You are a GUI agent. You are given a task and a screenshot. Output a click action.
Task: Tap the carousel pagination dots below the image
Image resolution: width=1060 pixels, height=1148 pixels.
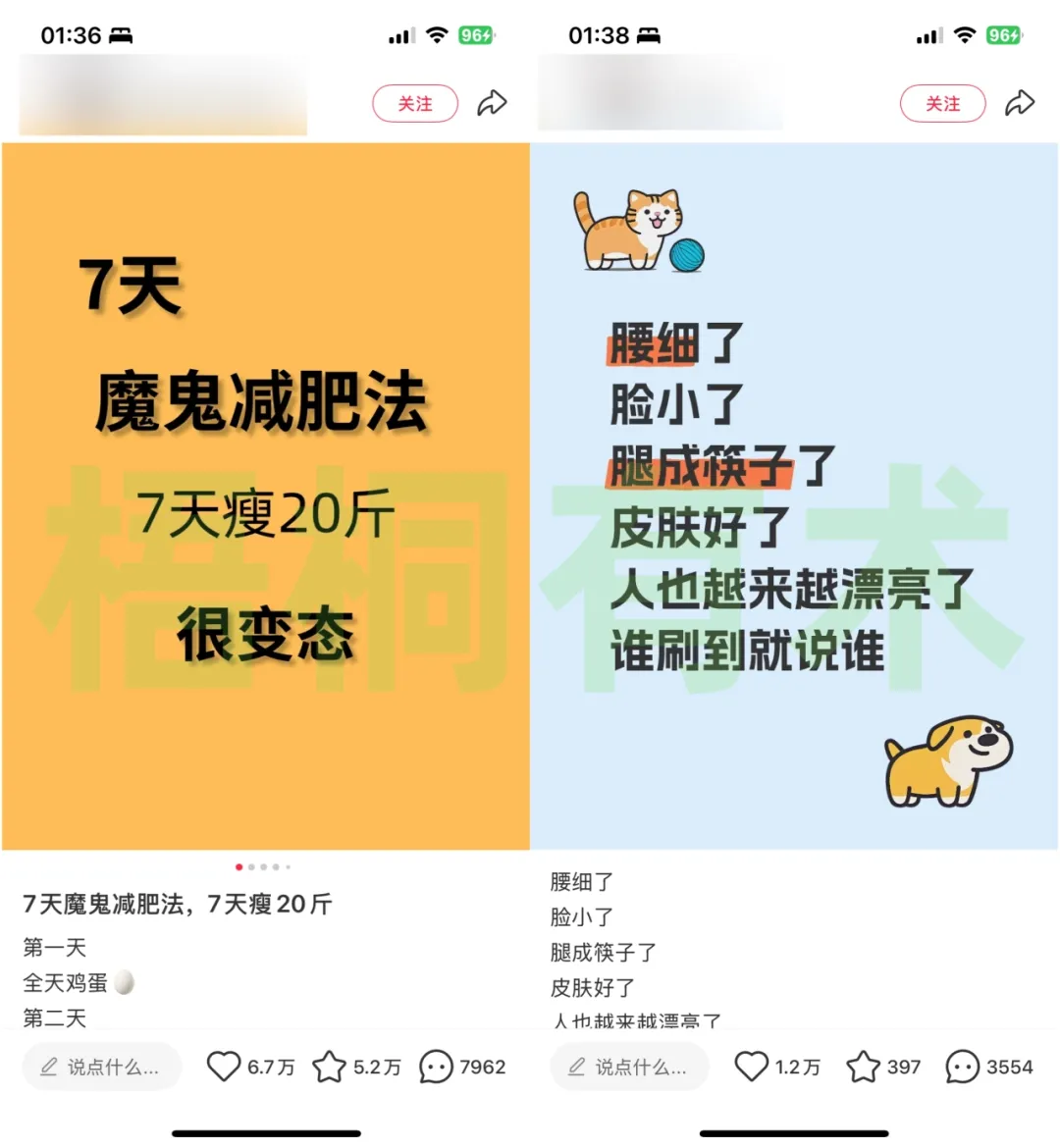tap(263, 867)
